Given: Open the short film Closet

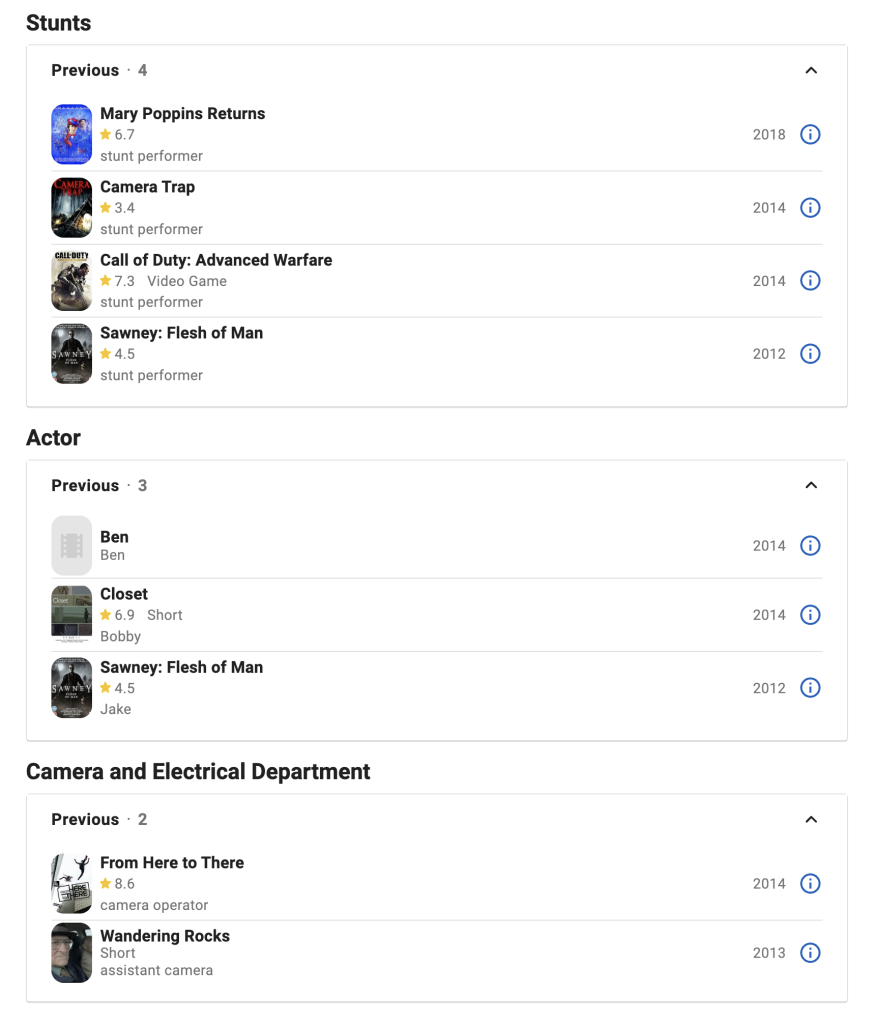Looking at the screenshot, I should [x=124, y=594].
